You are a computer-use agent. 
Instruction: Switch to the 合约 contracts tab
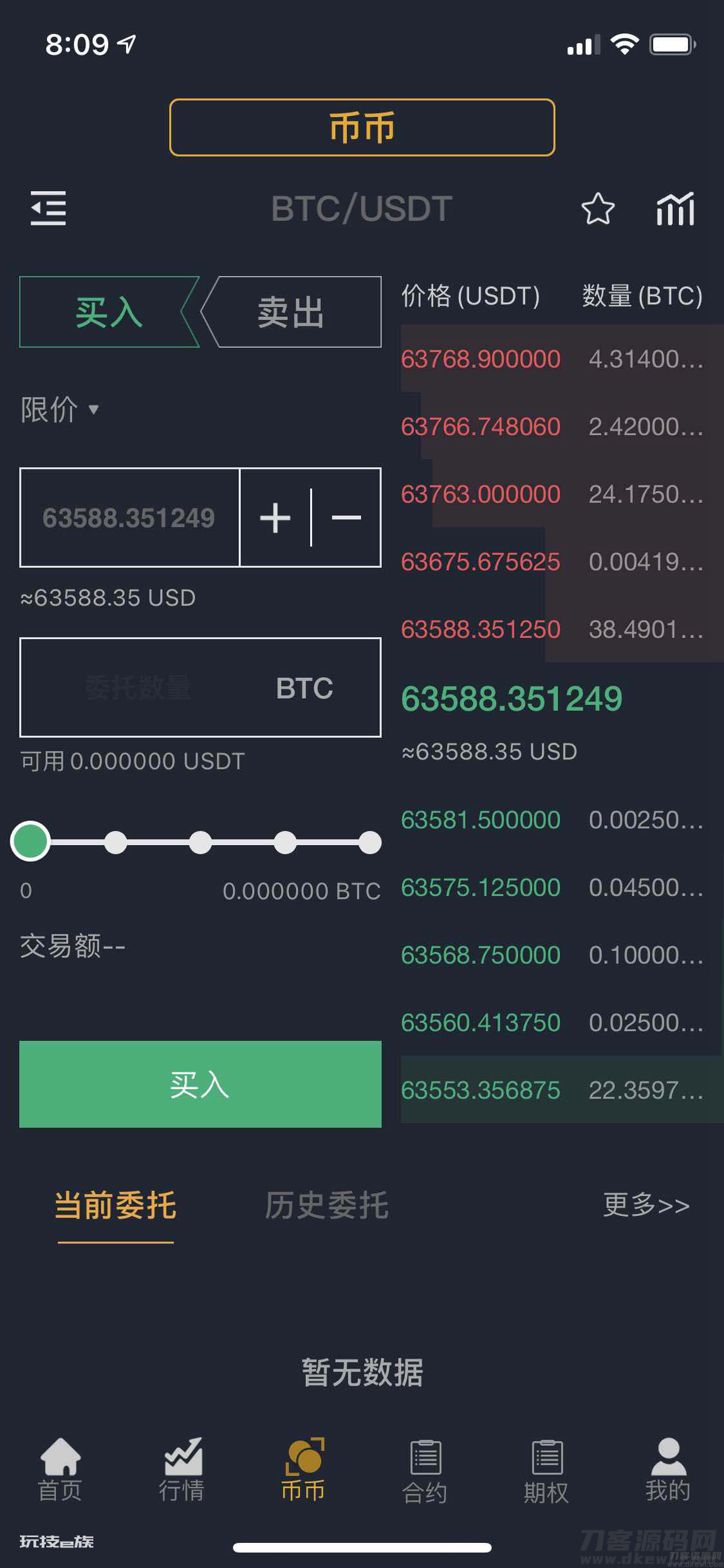tap(425, 1469)
